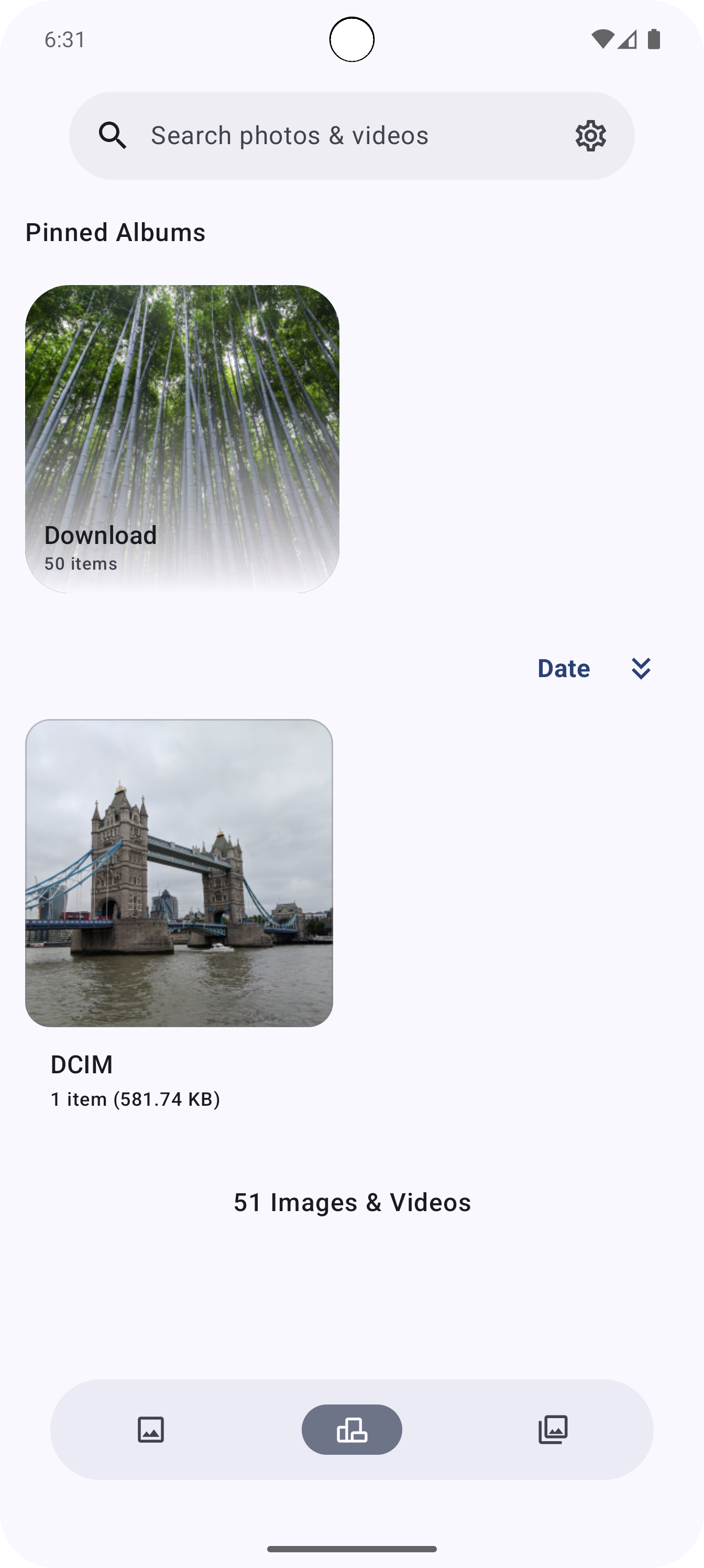
Task: Open the pinned Download album
Action: [x=182, y=439]
